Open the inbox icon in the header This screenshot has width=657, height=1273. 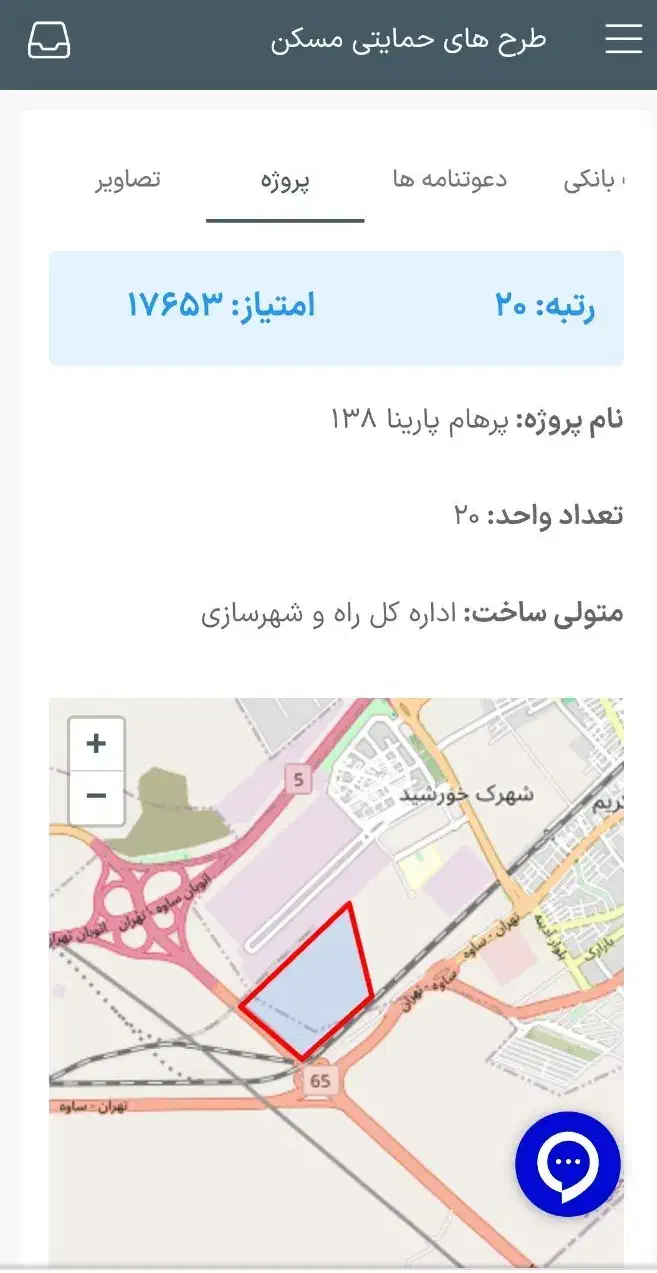[49, 40]
